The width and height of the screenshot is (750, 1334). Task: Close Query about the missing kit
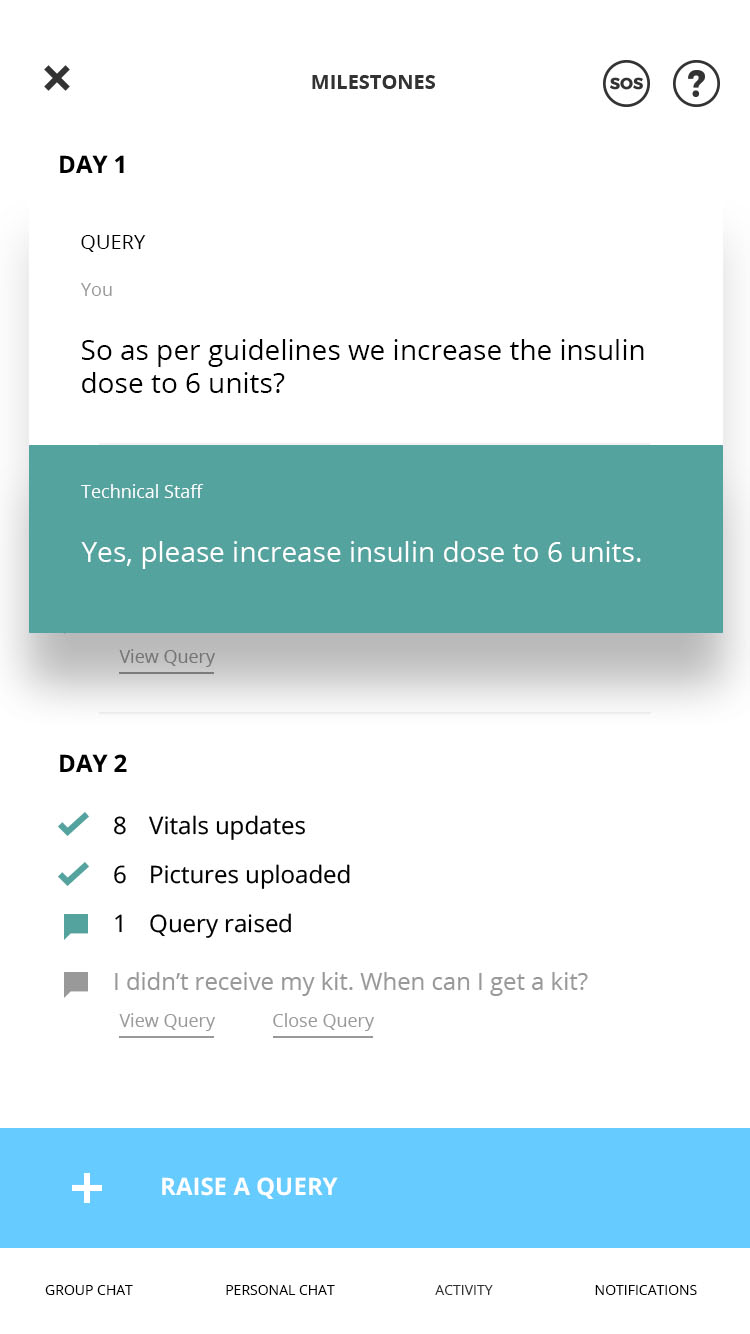pos(323,1021)
